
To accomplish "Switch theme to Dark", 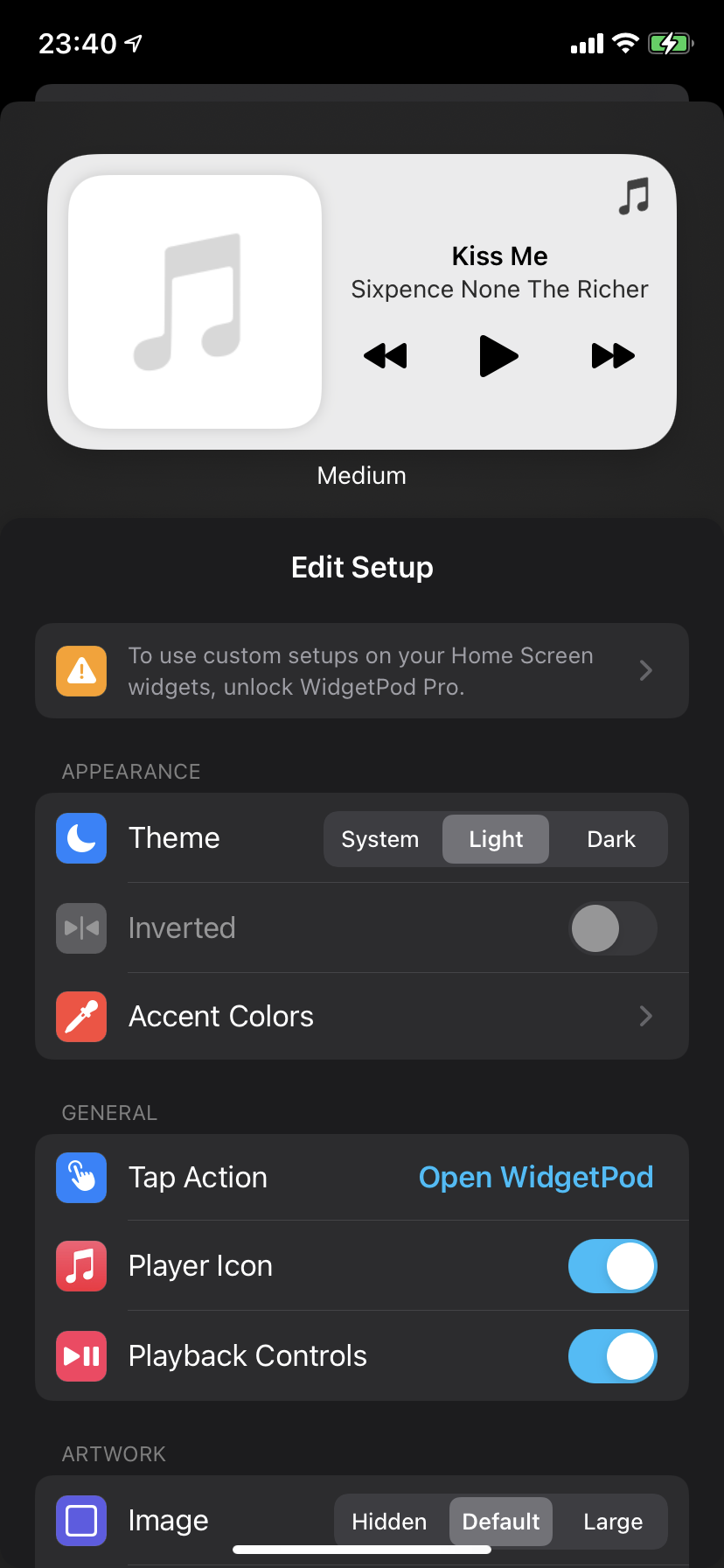I will [611, 839].
